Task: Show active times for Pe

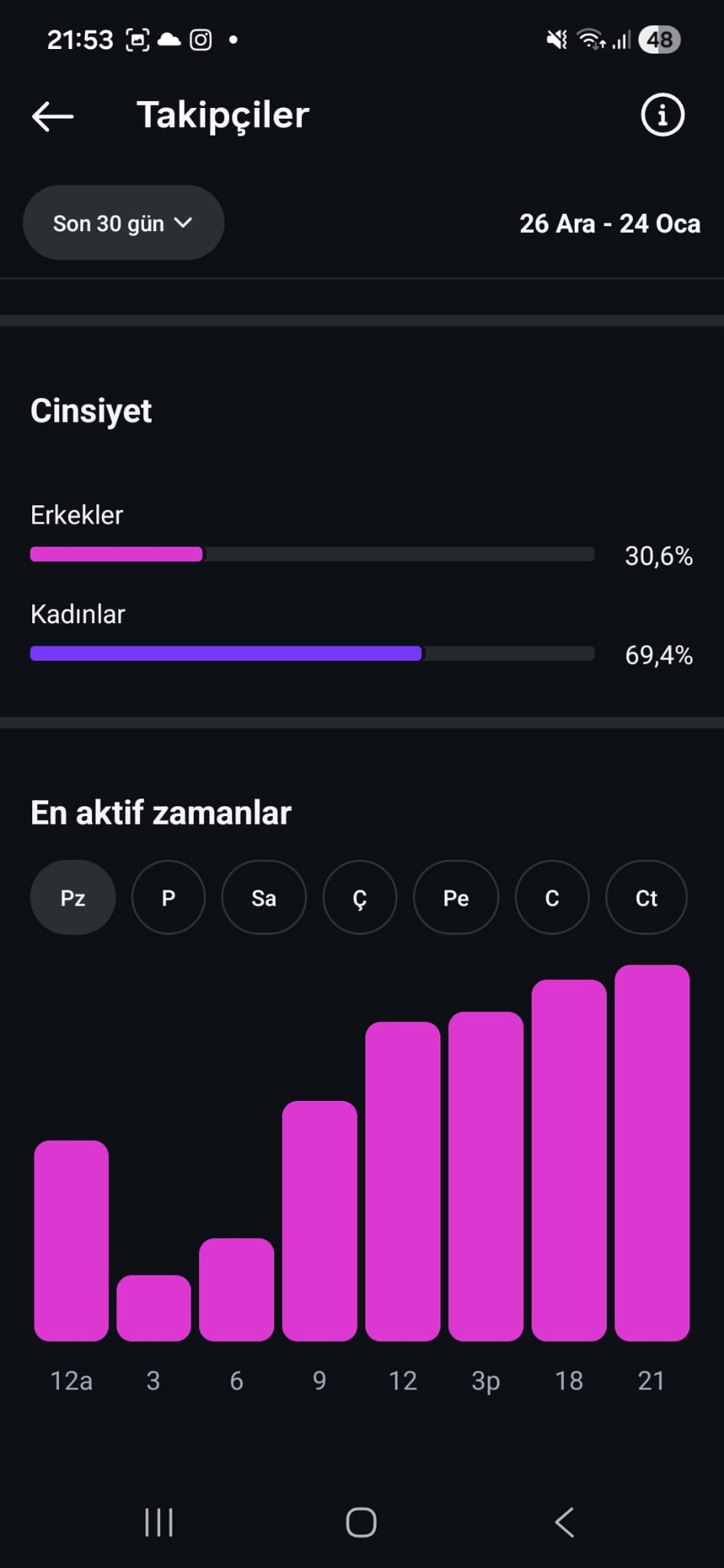Action: coord(456,897)
